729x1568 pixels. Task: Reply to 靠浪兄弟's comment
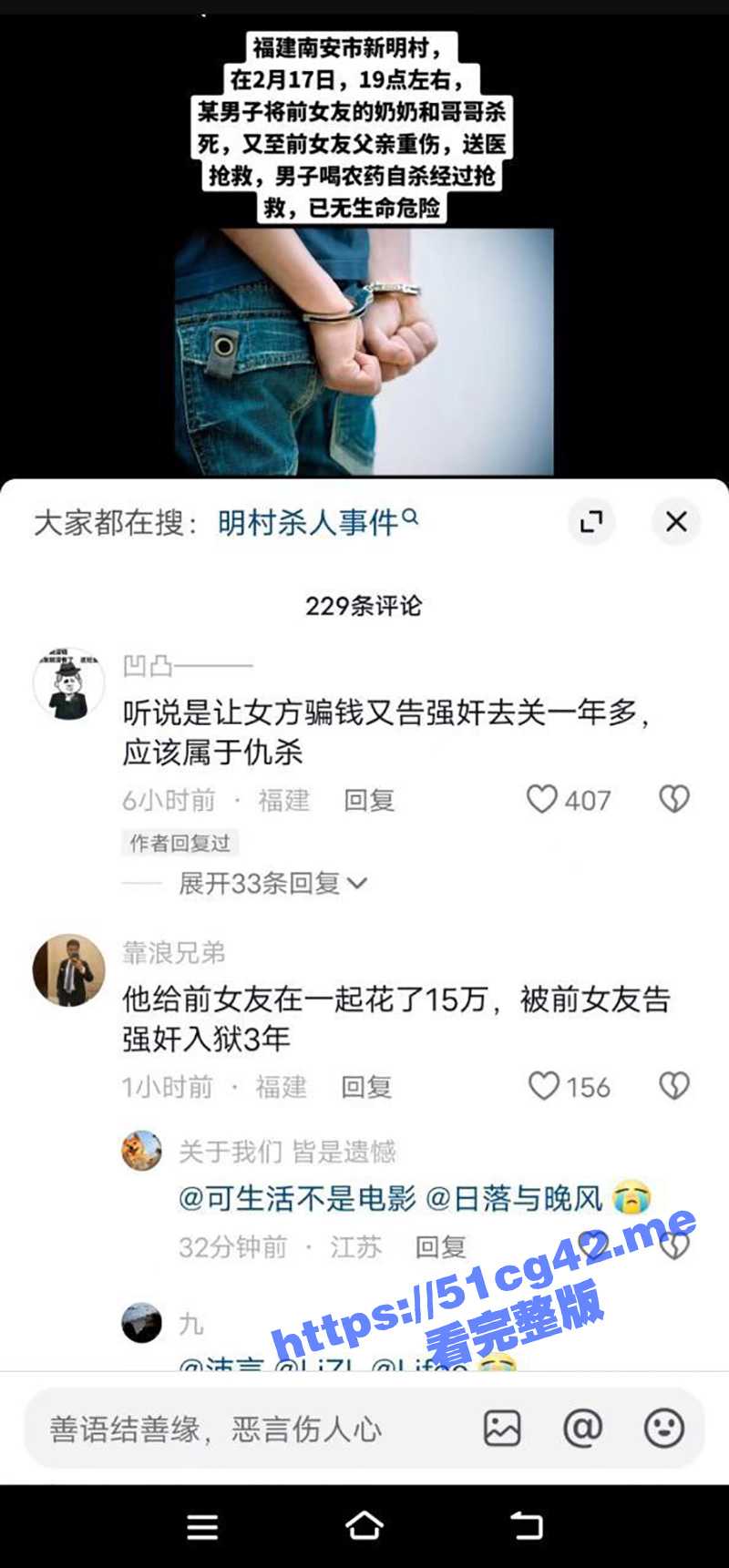pos(366,1087)
